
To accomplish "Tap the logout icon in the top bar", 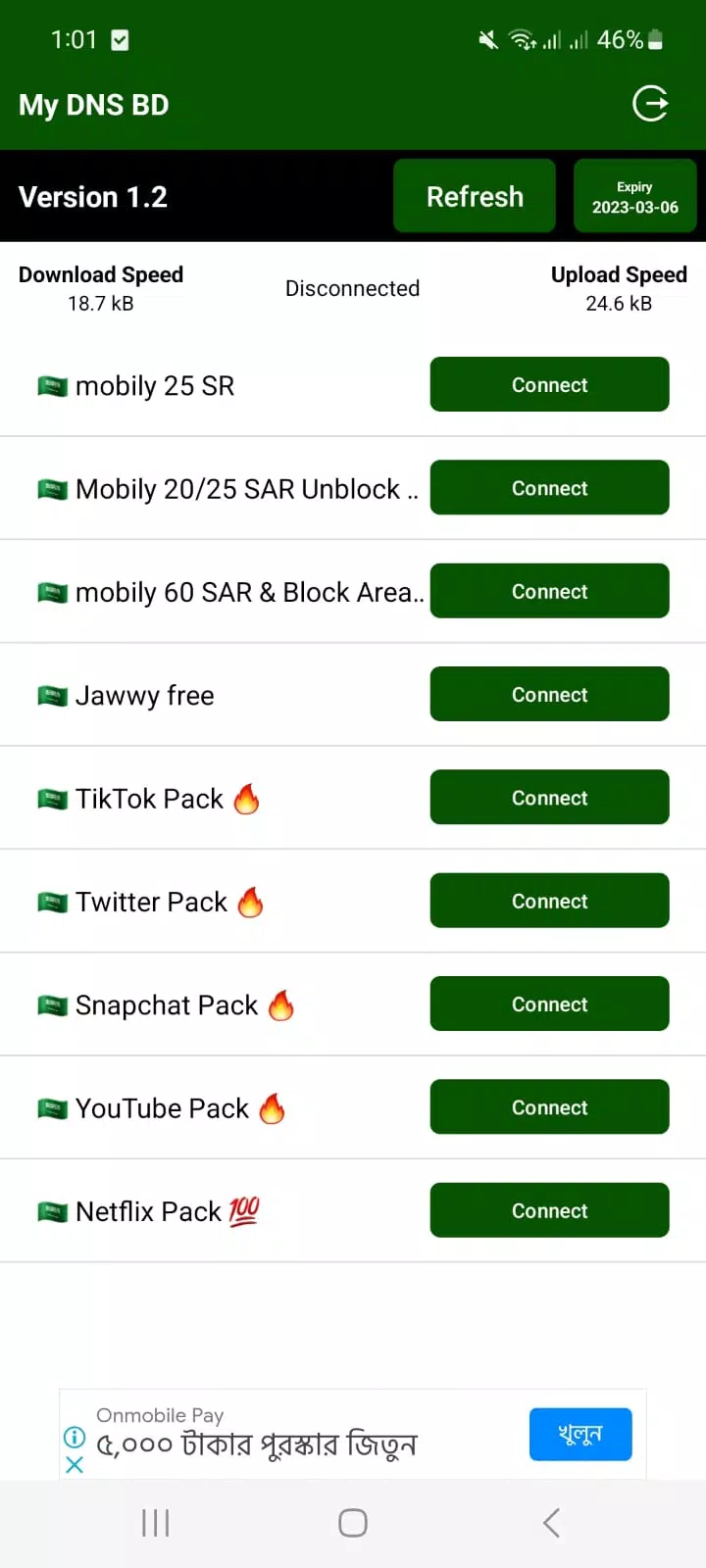I will tap(650, 103).
